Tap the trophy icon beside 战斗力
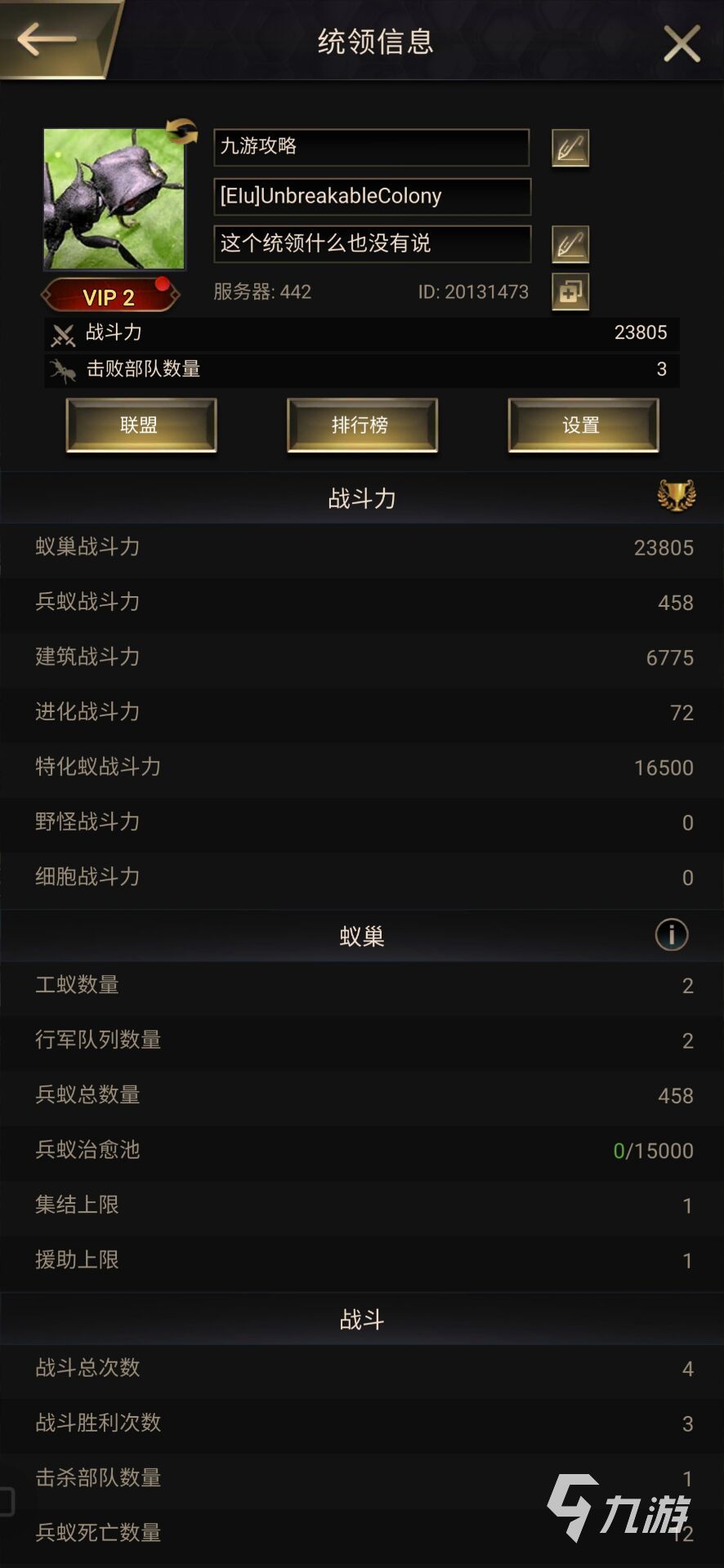724x1568 pixels. (676, 496)
